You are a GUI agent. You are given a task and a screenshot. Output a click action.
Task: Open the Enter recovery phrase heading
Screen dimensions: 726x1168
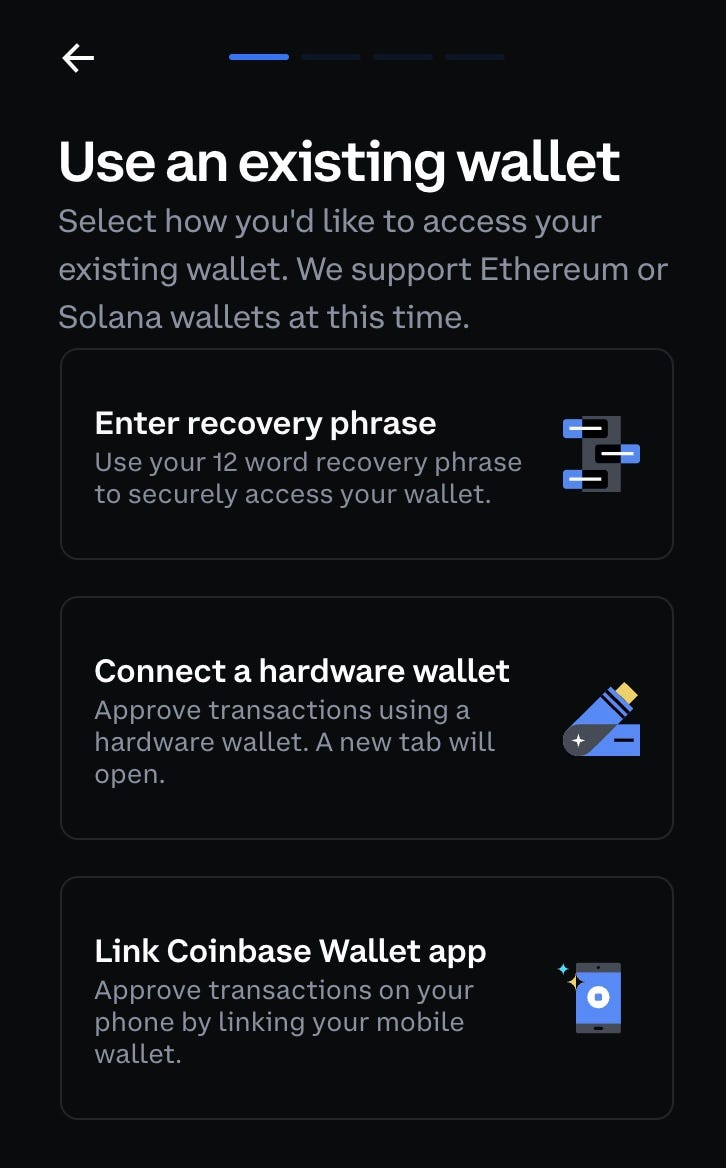[x=265, y=423]
